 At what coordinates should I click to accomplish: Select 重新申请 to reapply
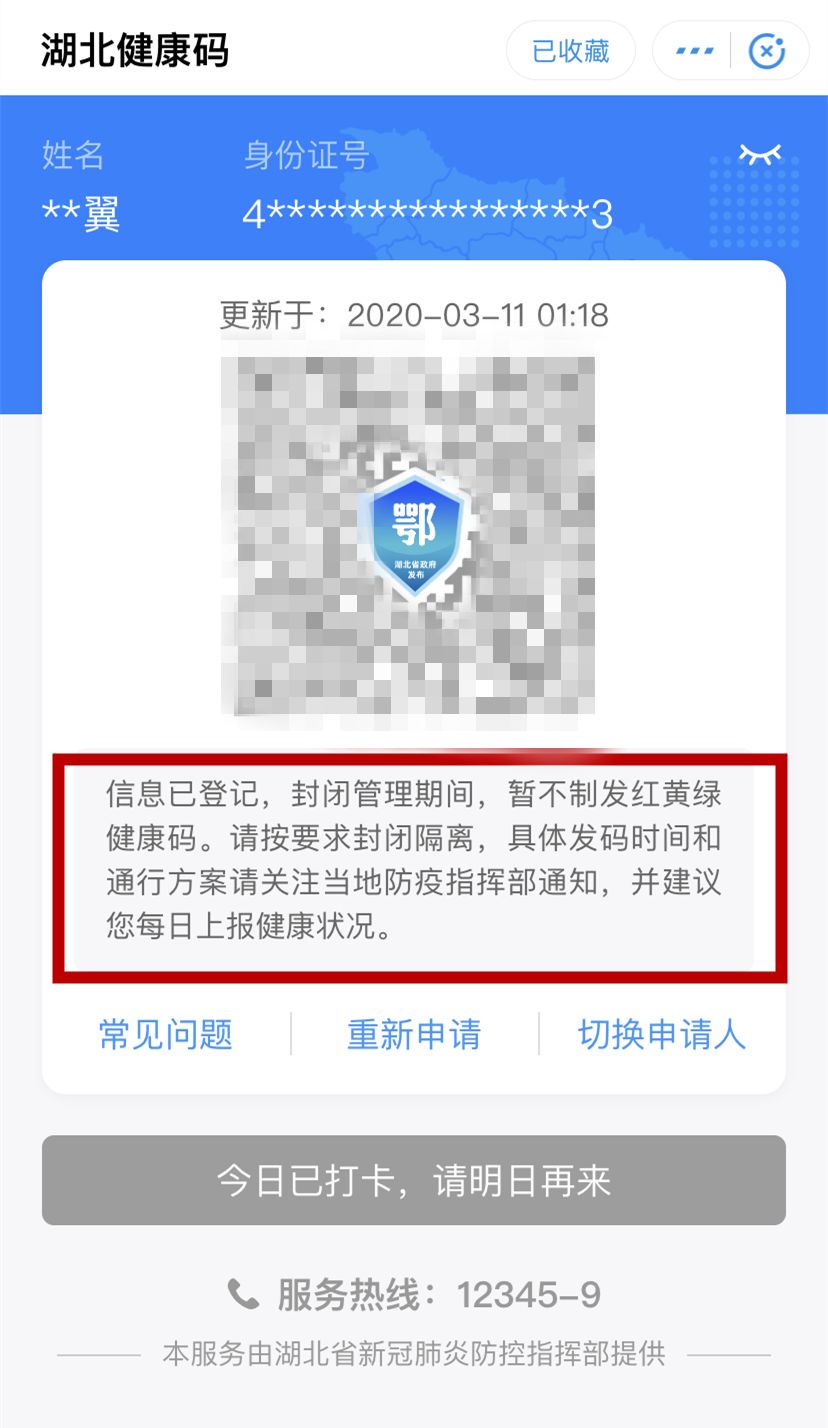[414, 1034]
